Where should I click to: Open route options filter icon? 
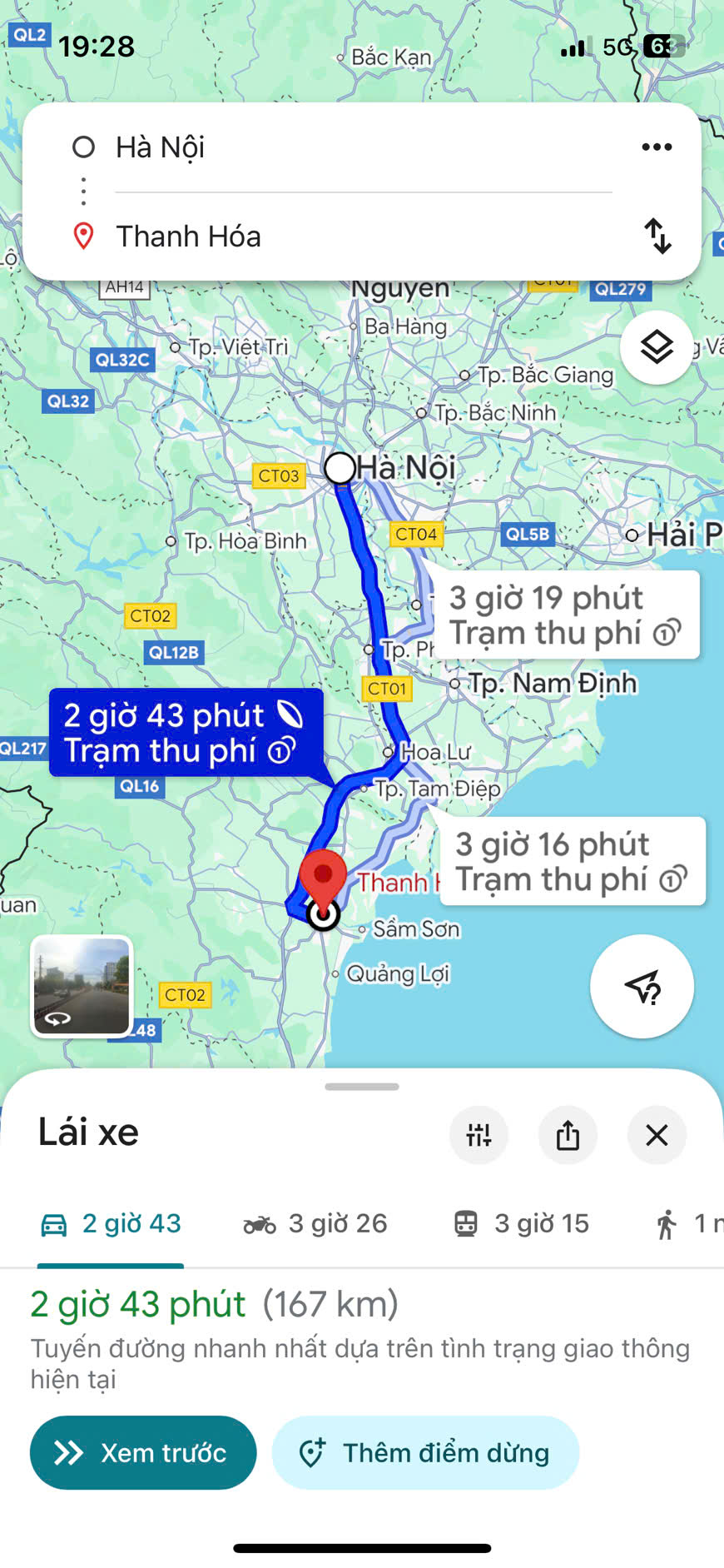[x=479, y=1135]
